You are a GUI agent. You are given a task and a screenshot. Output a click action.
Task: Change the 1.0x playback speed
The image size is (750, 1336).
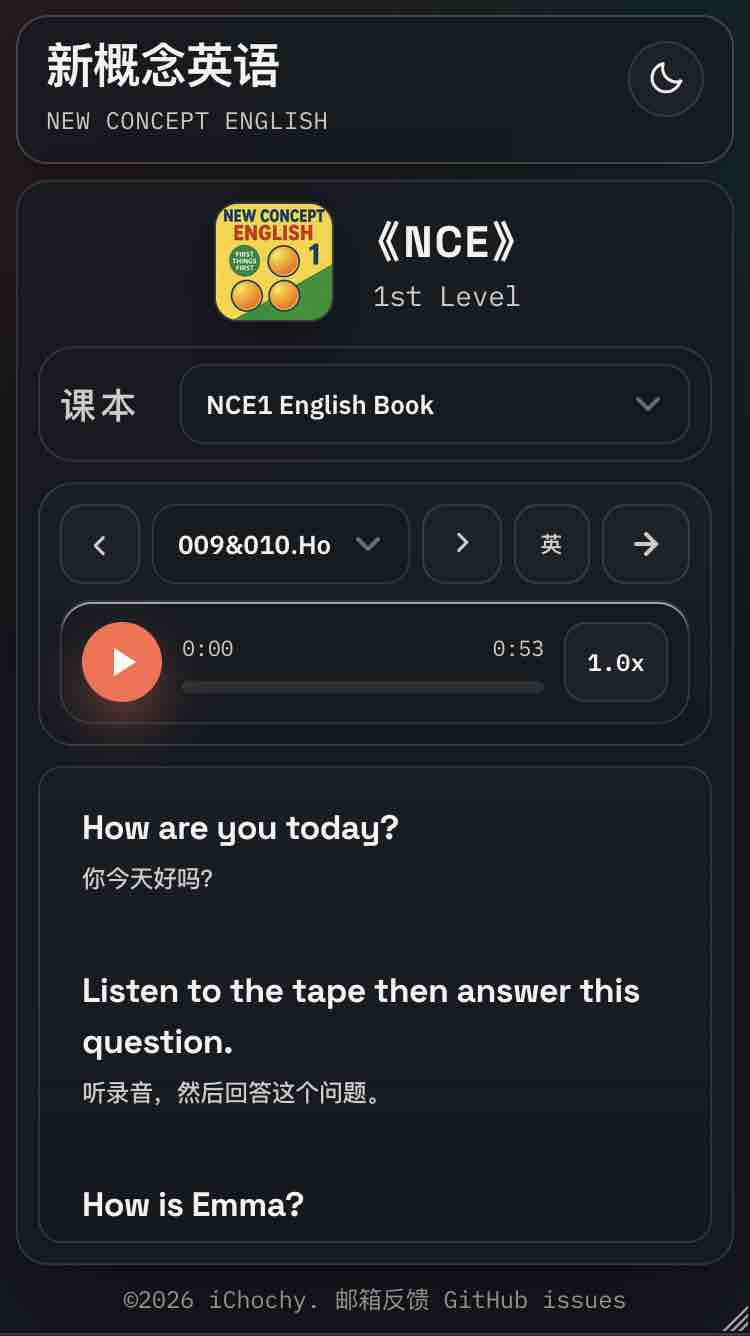click(x=615, y=662)
